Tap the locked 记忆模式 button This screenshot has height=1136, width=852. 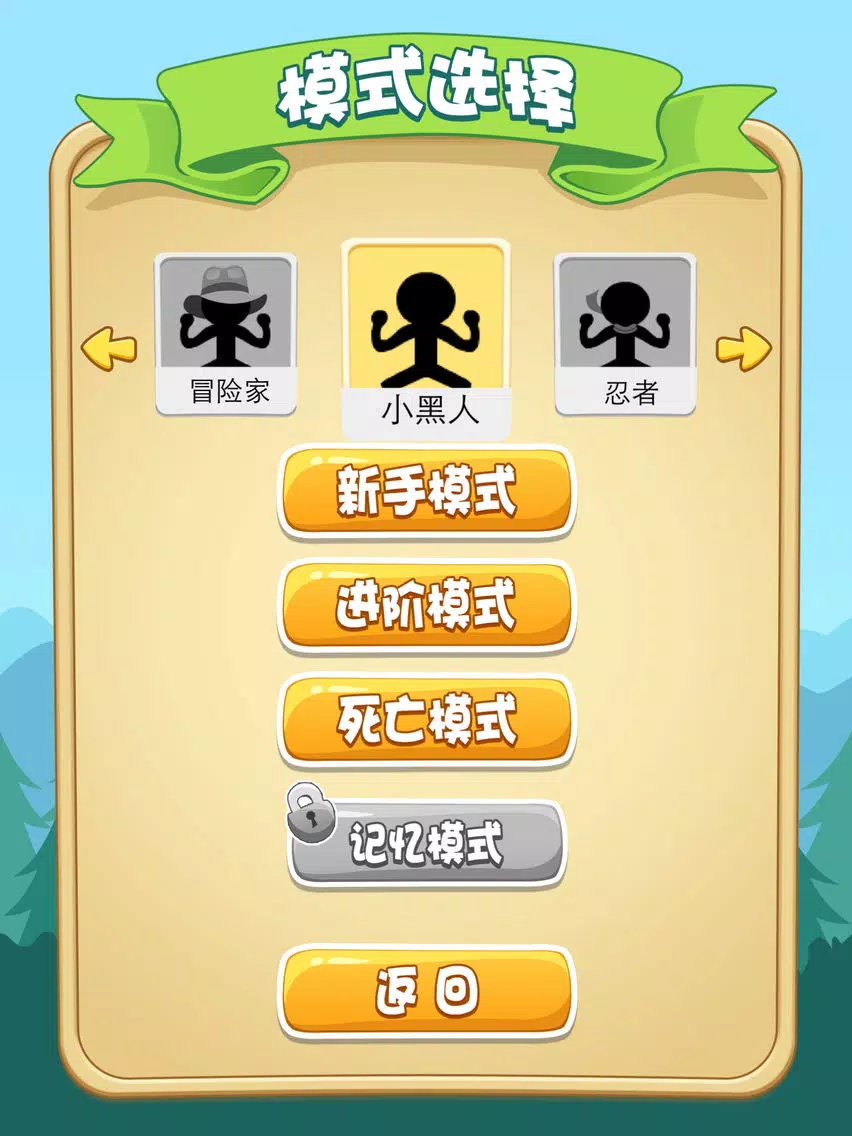427,843
